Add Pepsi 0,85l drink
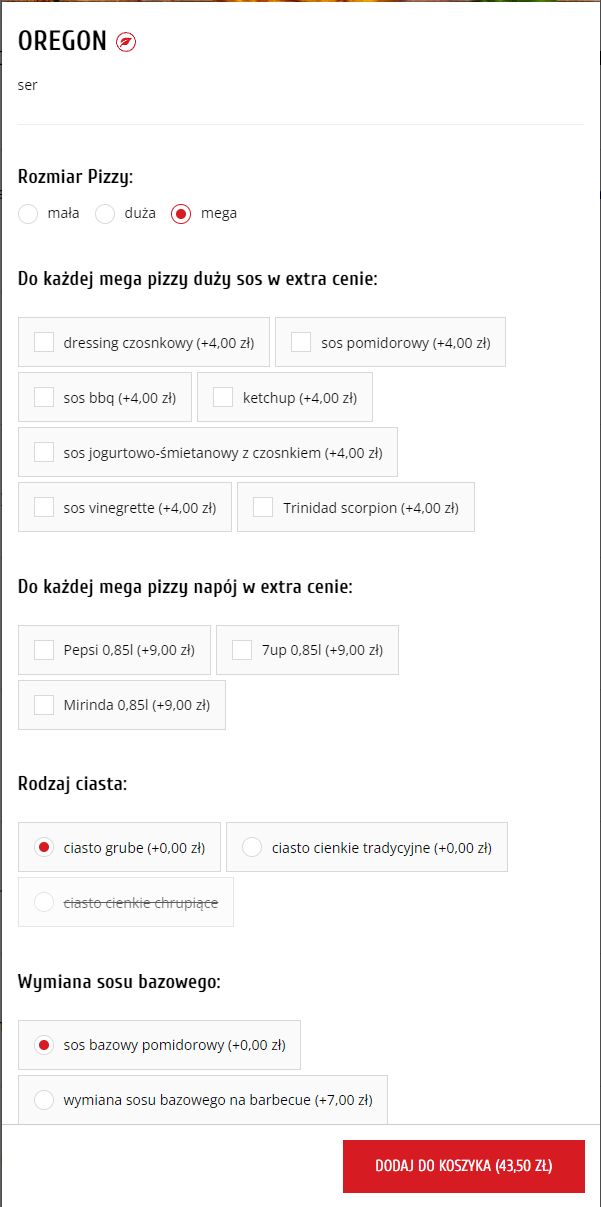This screenshot has height=1207, width=601. pyautogui.click(x=44, y=651)
